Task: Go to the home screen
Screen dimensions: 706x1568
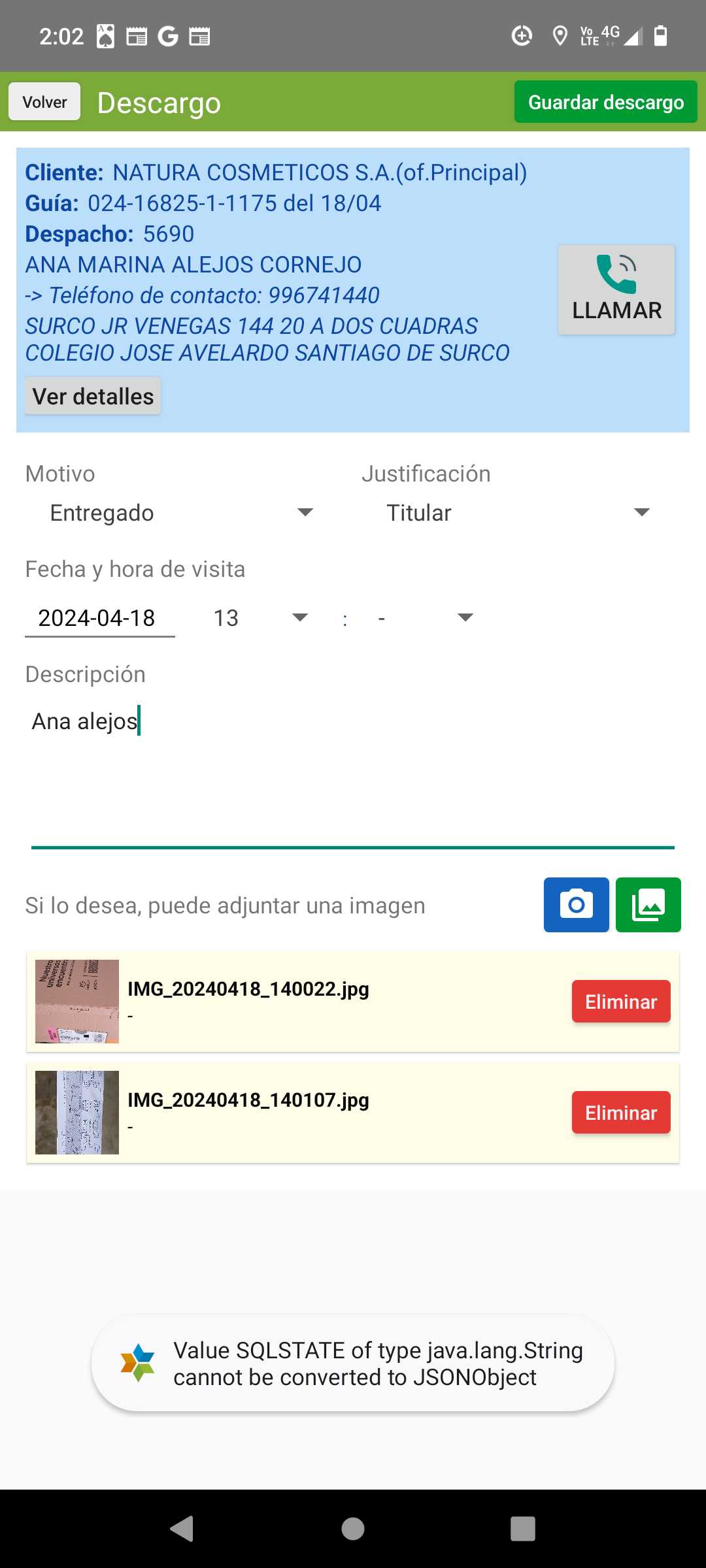Action: (353, 1529)
